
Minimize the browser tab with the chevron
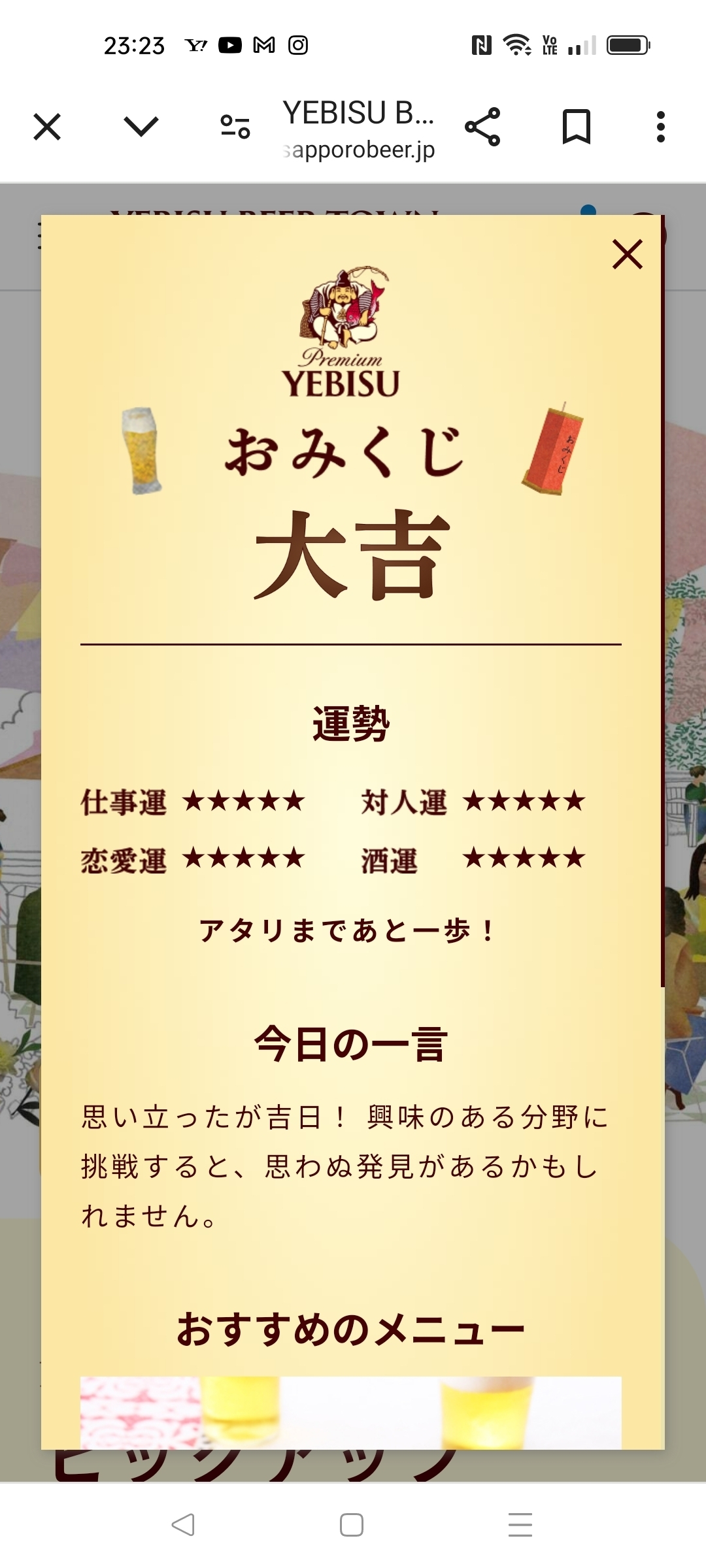pyautogui.click(x=141, y=127)
